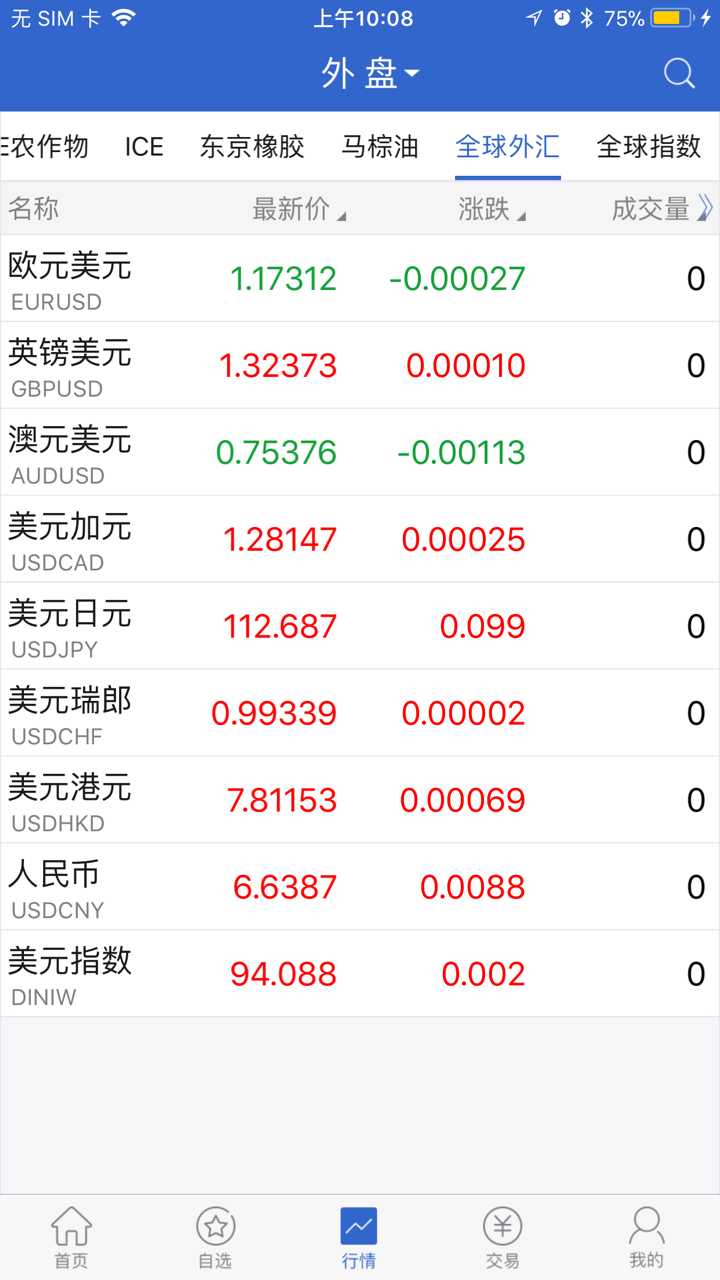The height and width of the screenshot is (1280, 720).
Task: Open the 自选 watchlist tab
Action: pos(215,1237)
